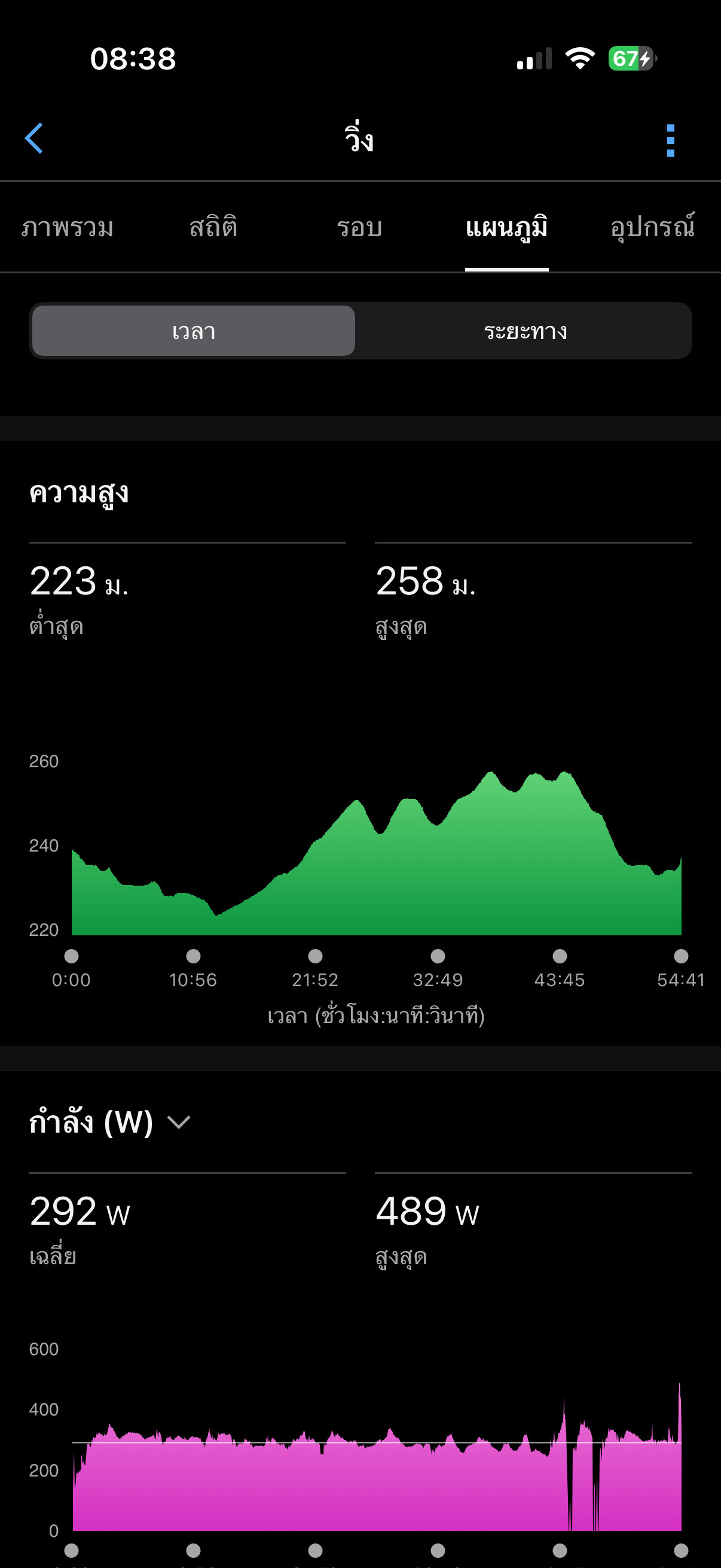The image size is (721, 1568).
Task: Select the แผนภูมิ tab
Action: click(x=506, y=228)
